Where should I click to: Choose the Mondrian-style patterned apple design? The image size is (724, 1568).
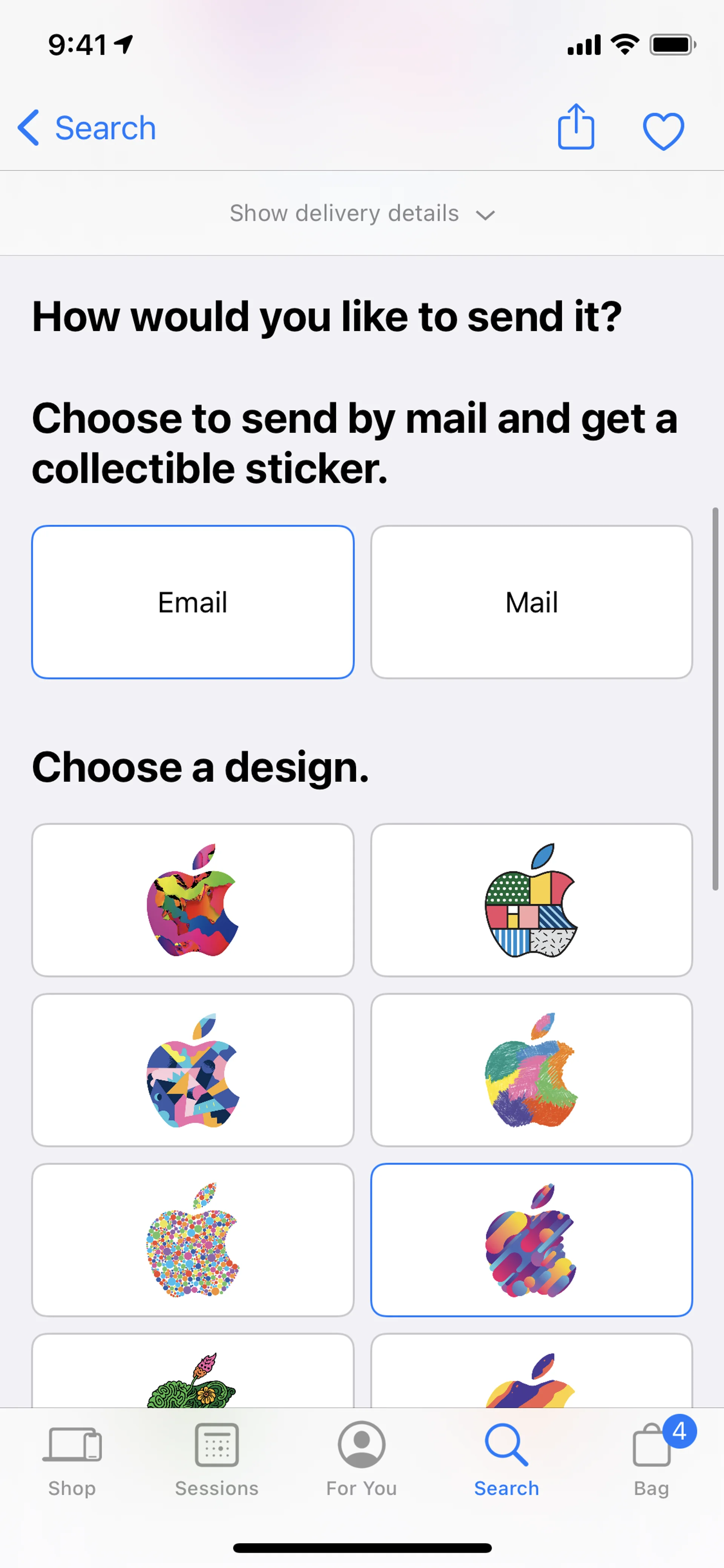(531, 900)
